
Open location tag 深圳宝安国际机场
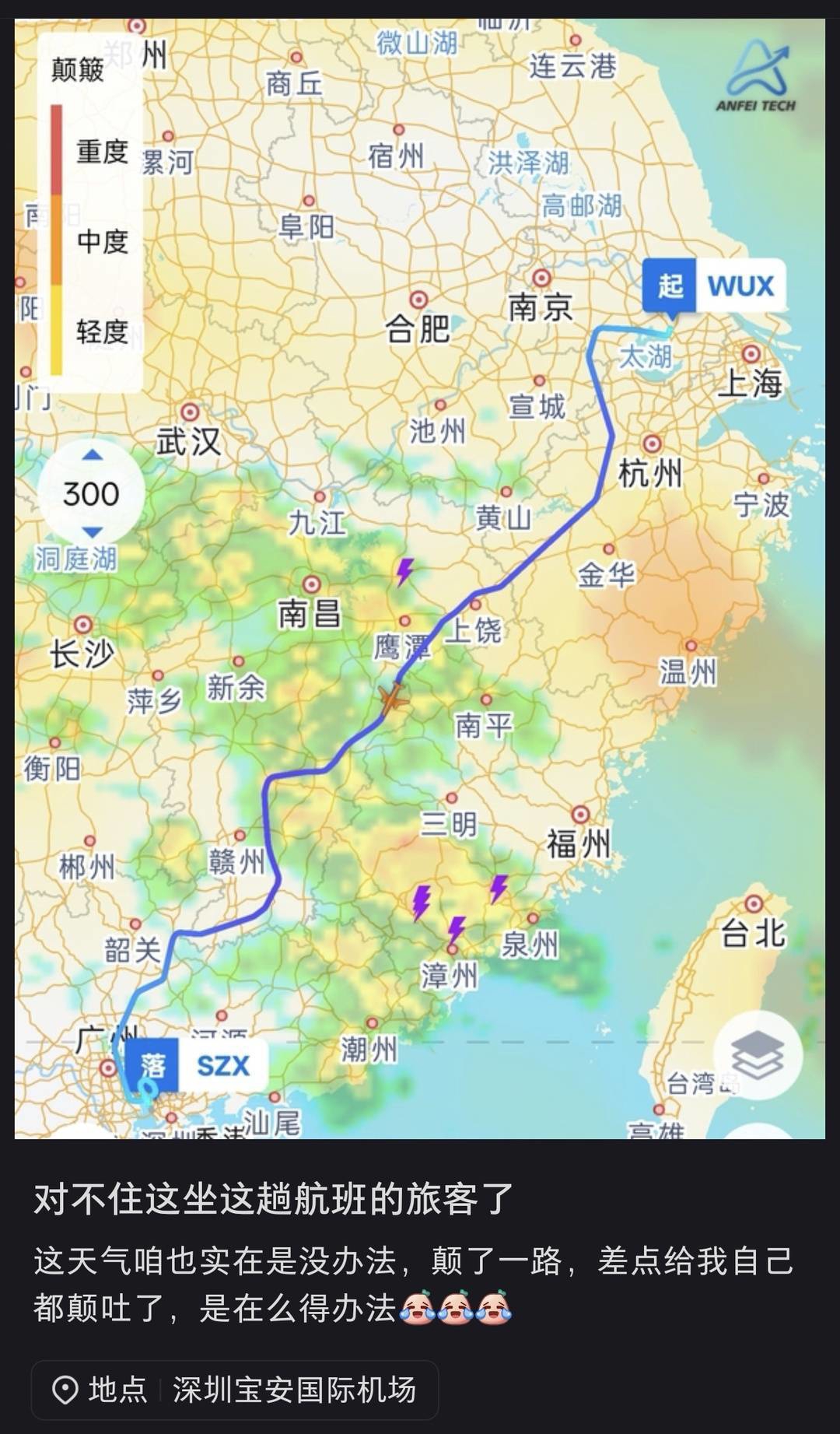[235, 1390]
